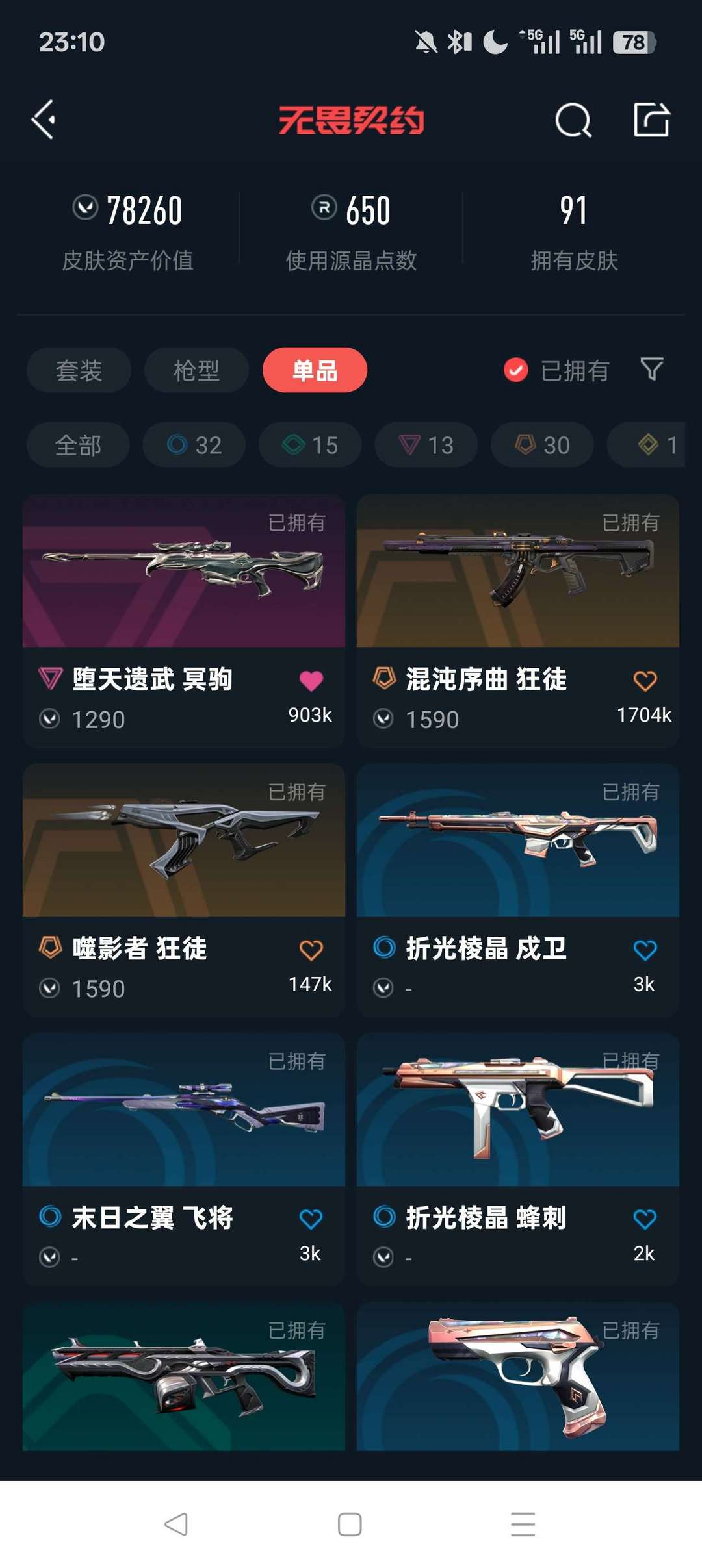Select the purple tier filter showing 13
This screenshot has height=1568, width=702.
(425, 445)
